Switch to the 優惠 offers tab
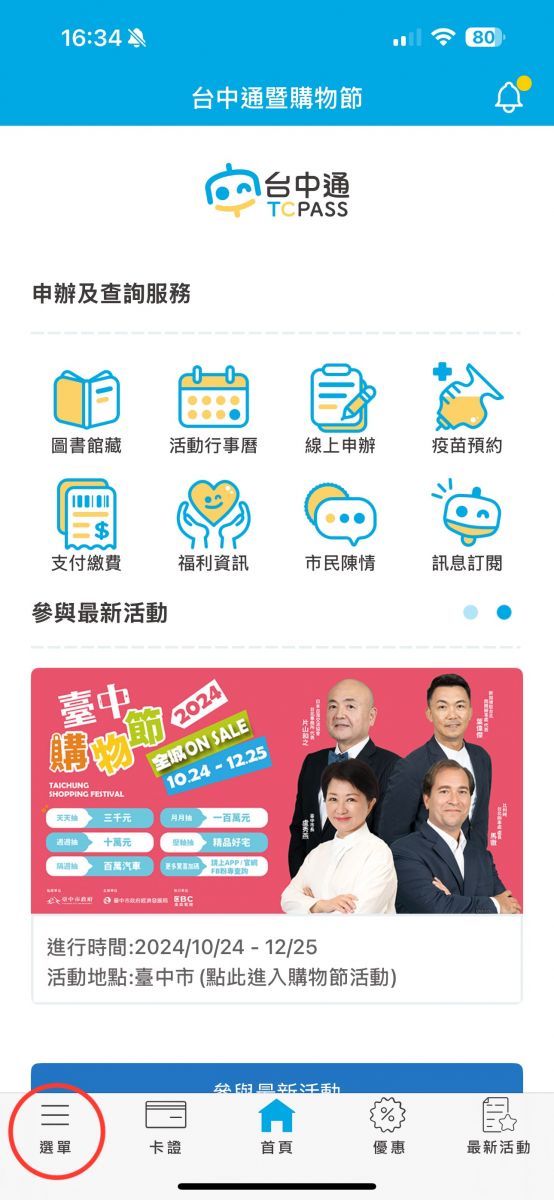 388,1130
